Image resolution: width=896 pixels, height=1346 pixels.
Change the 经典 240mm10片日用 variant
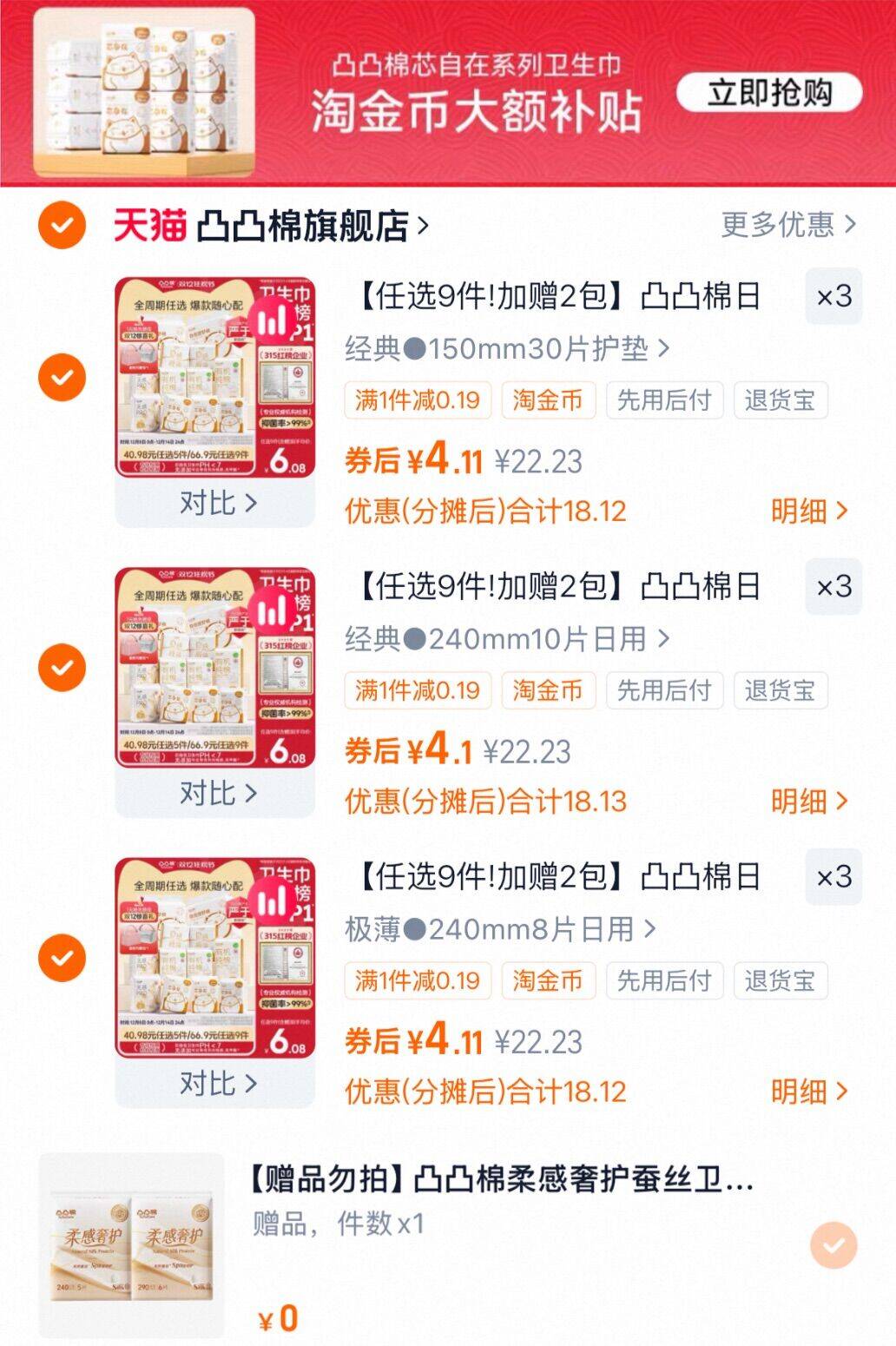(x=507, y=639)
